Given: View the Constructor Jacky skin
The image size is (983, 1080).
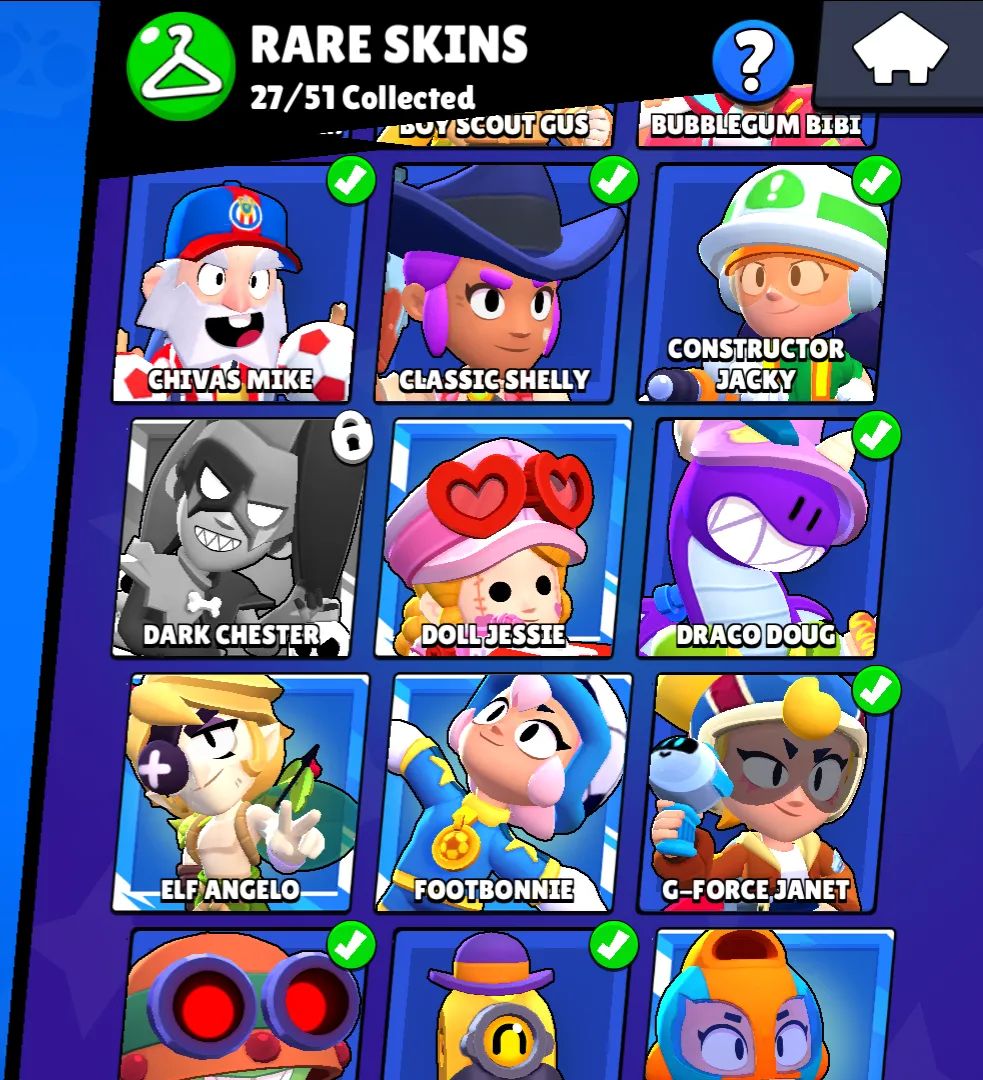Looking at the screenshot, I should point(765,285).
